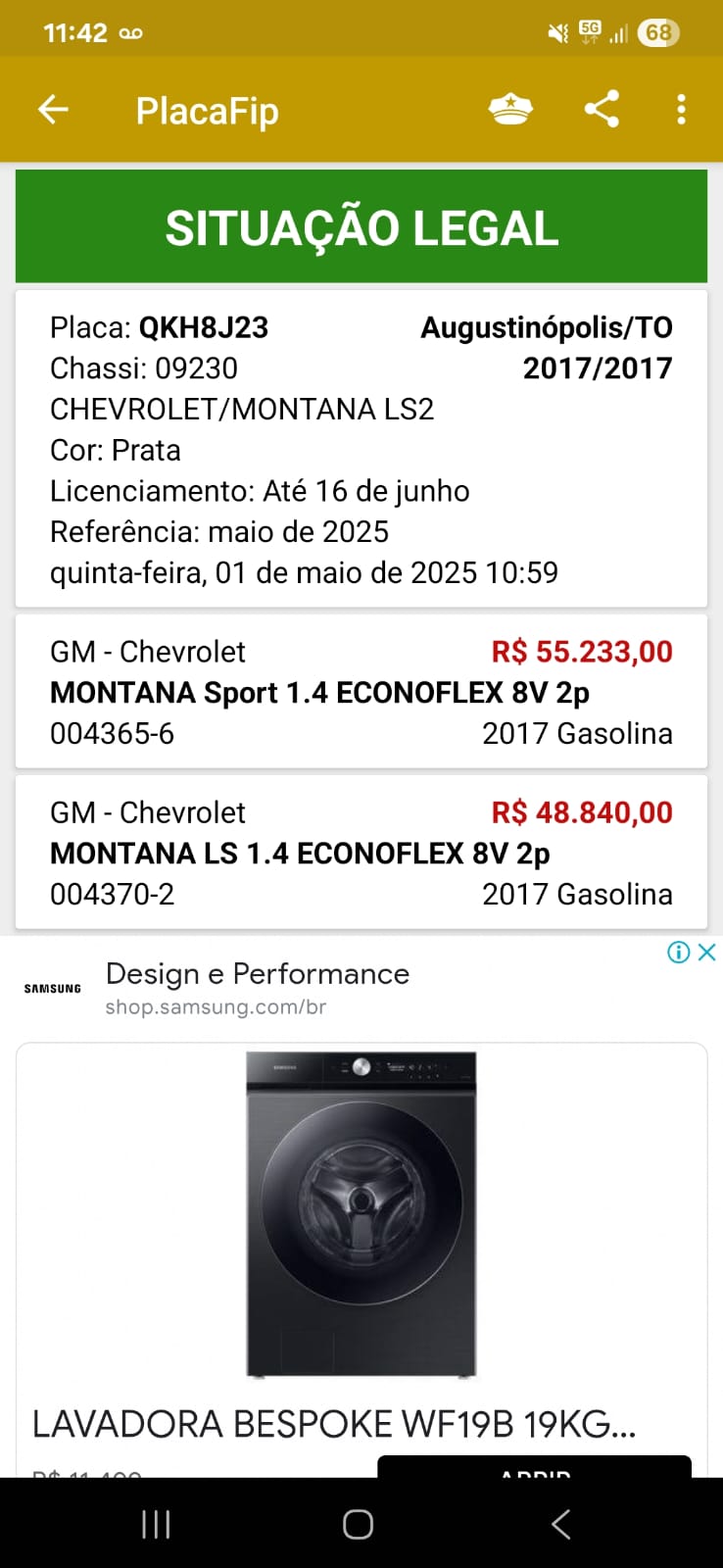Tap the SITUAÇÃO LEGAL green banner
This screenshot has width=723, height=1568.
coord(361,225)
